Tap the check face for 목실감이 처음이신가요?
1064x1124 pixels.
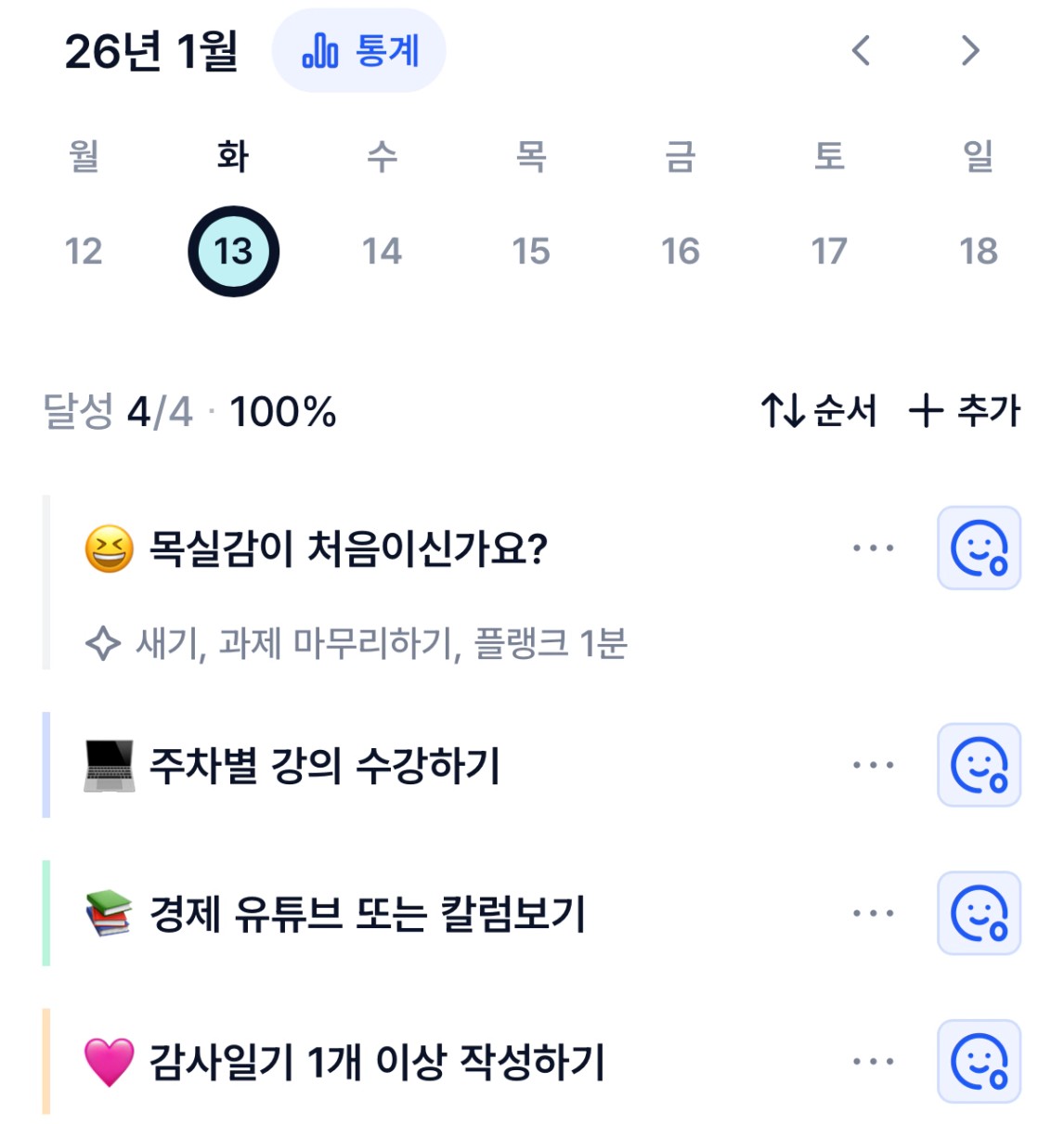click(979, 549)
